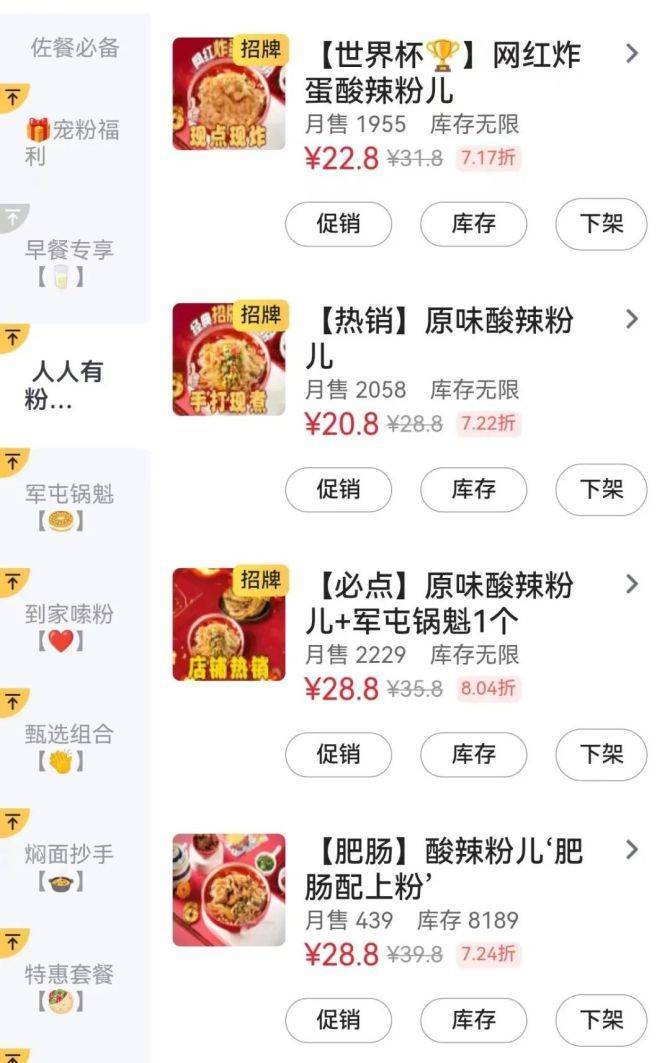Edit 库存 for 网红炸蛋酸辣粉儿

(473, 224)
